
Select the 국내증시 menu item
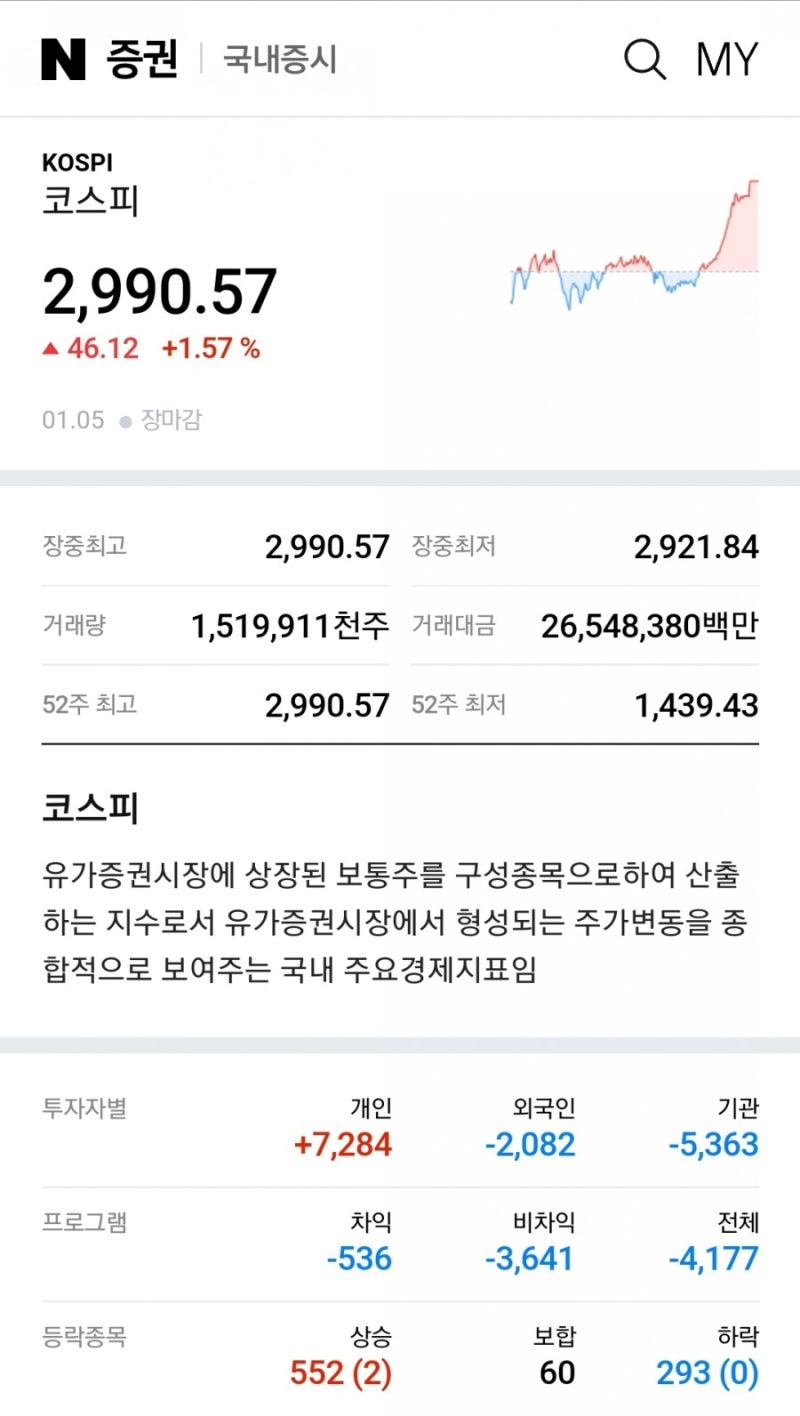click(280, 60)
